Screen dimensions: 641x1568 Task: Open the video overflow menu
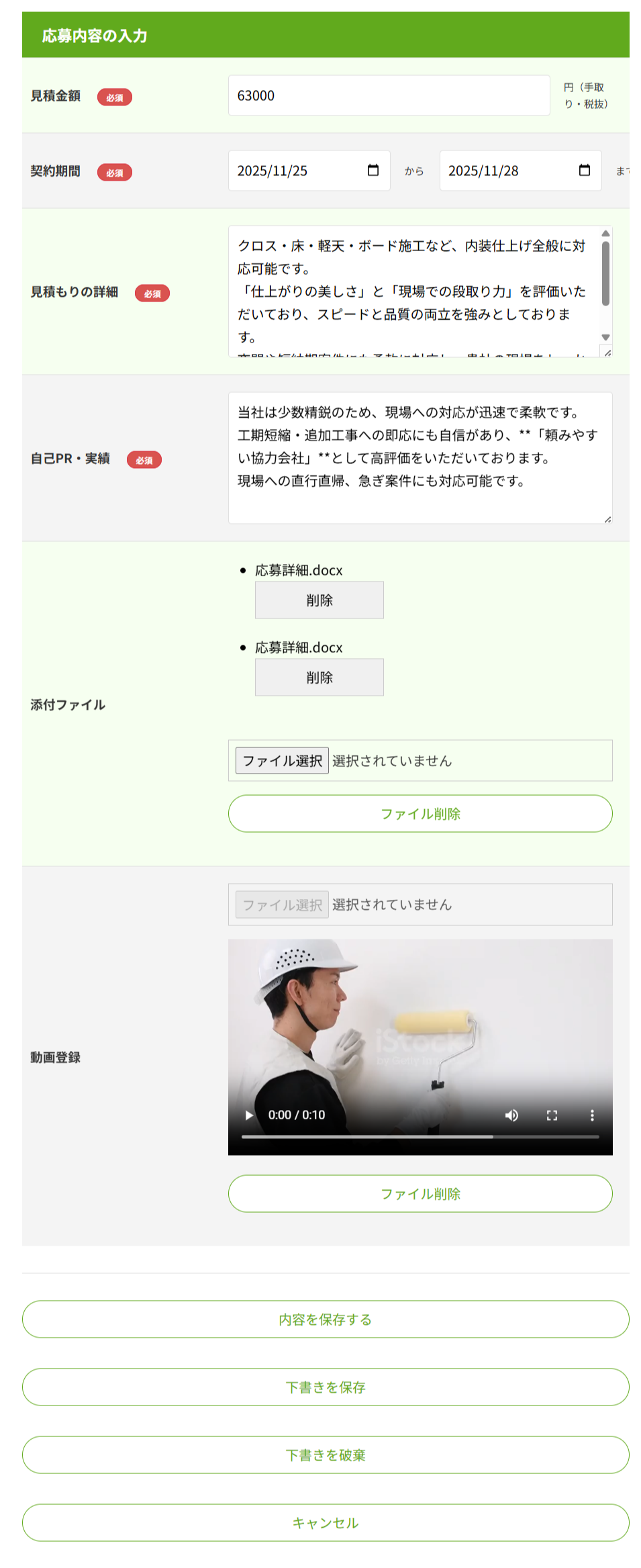point(591,1115)
